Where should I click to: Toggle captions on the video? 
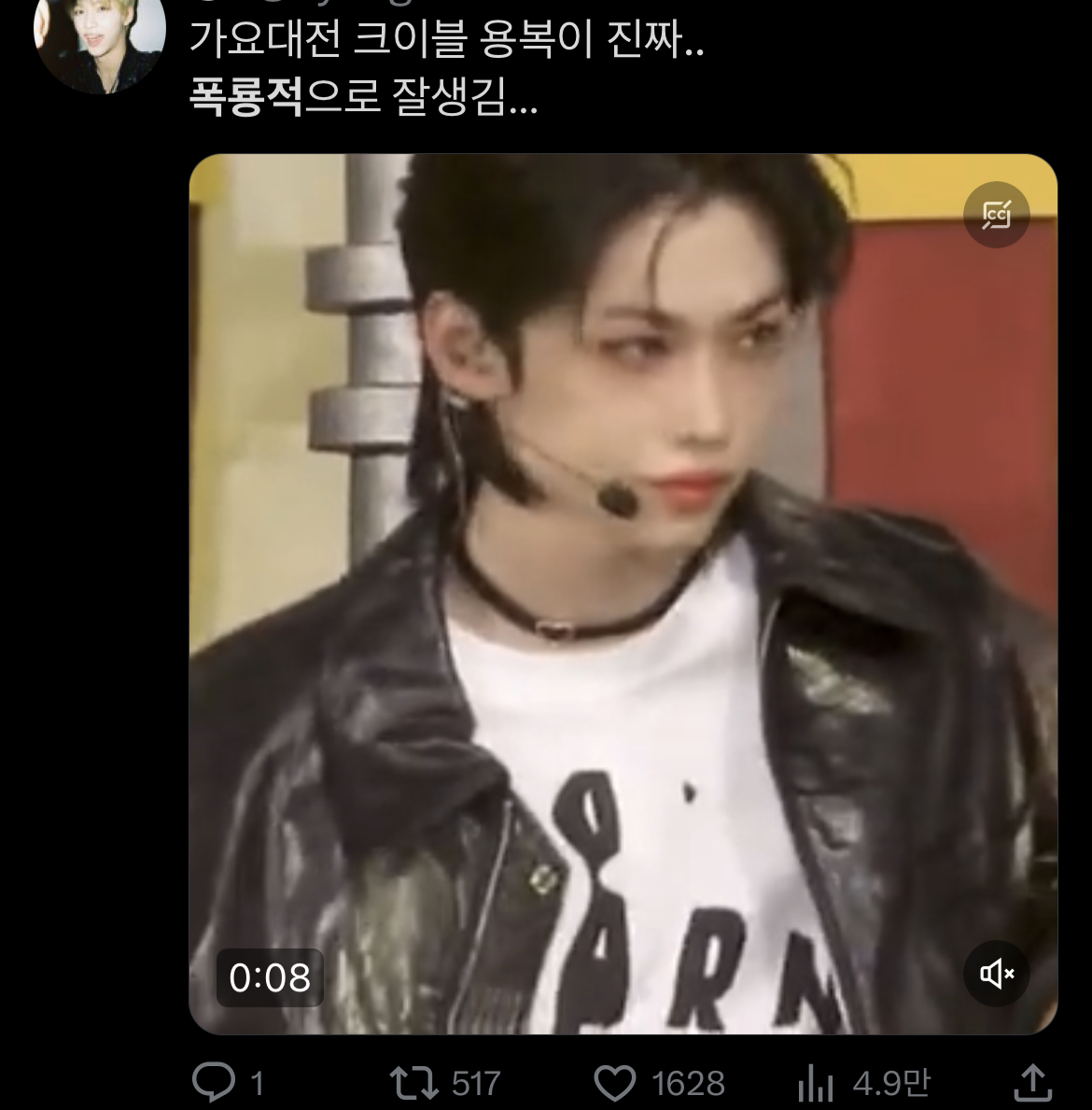tap(996, 216)
